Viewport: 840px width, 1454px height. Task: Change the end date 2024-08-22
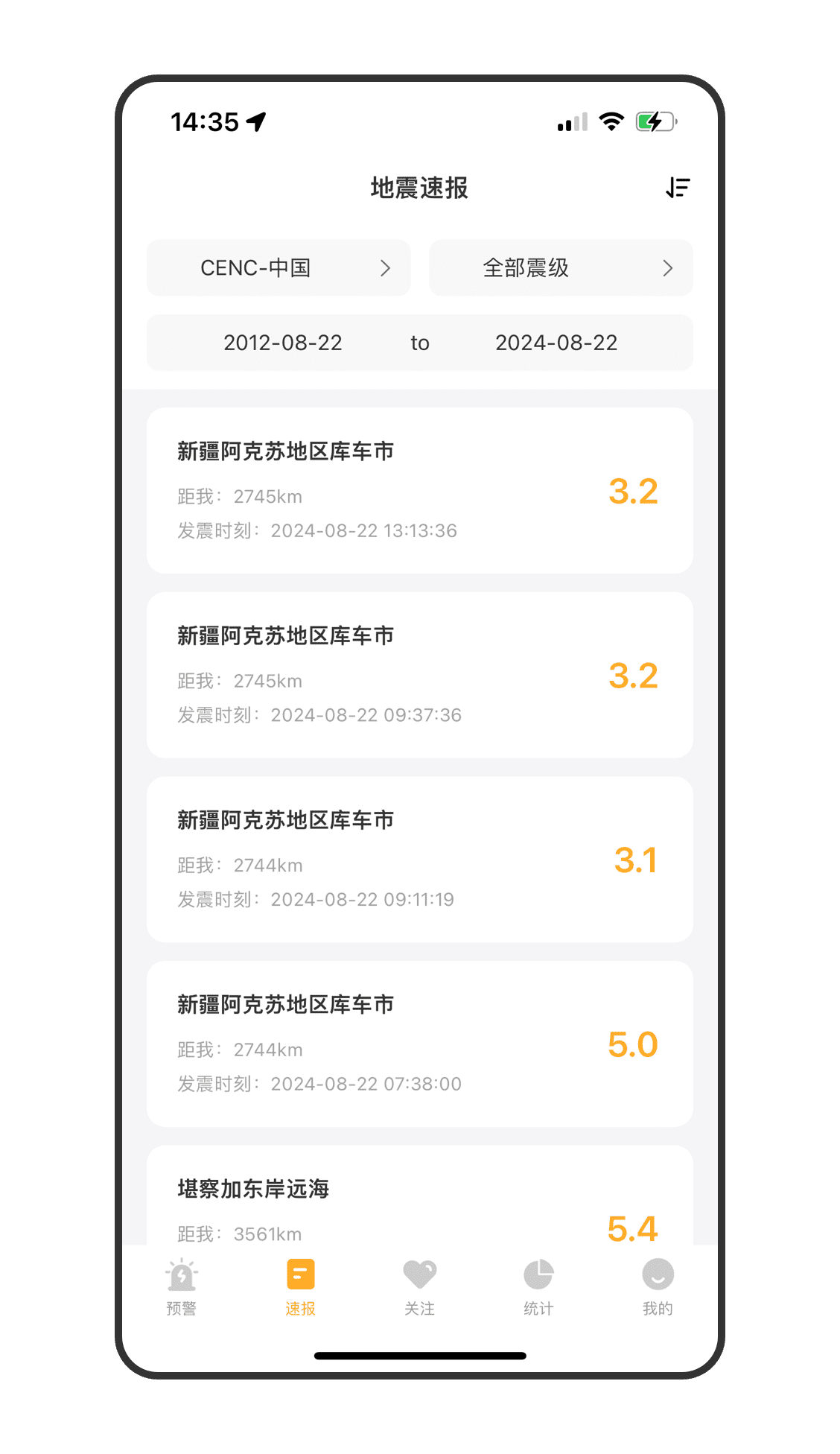[x=556, y=343]
